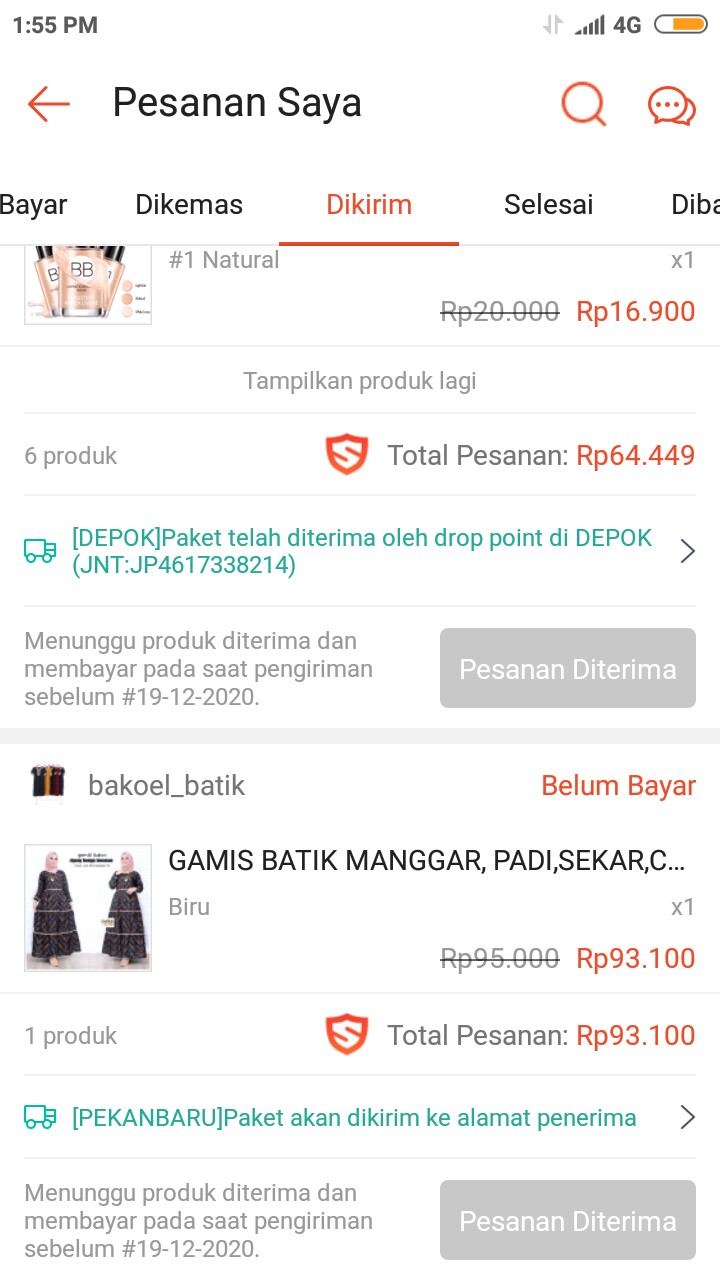720x1280 pixels.
Task: Click the guarantee shield next to Rp93.100 total
Action: (347, 1034)
